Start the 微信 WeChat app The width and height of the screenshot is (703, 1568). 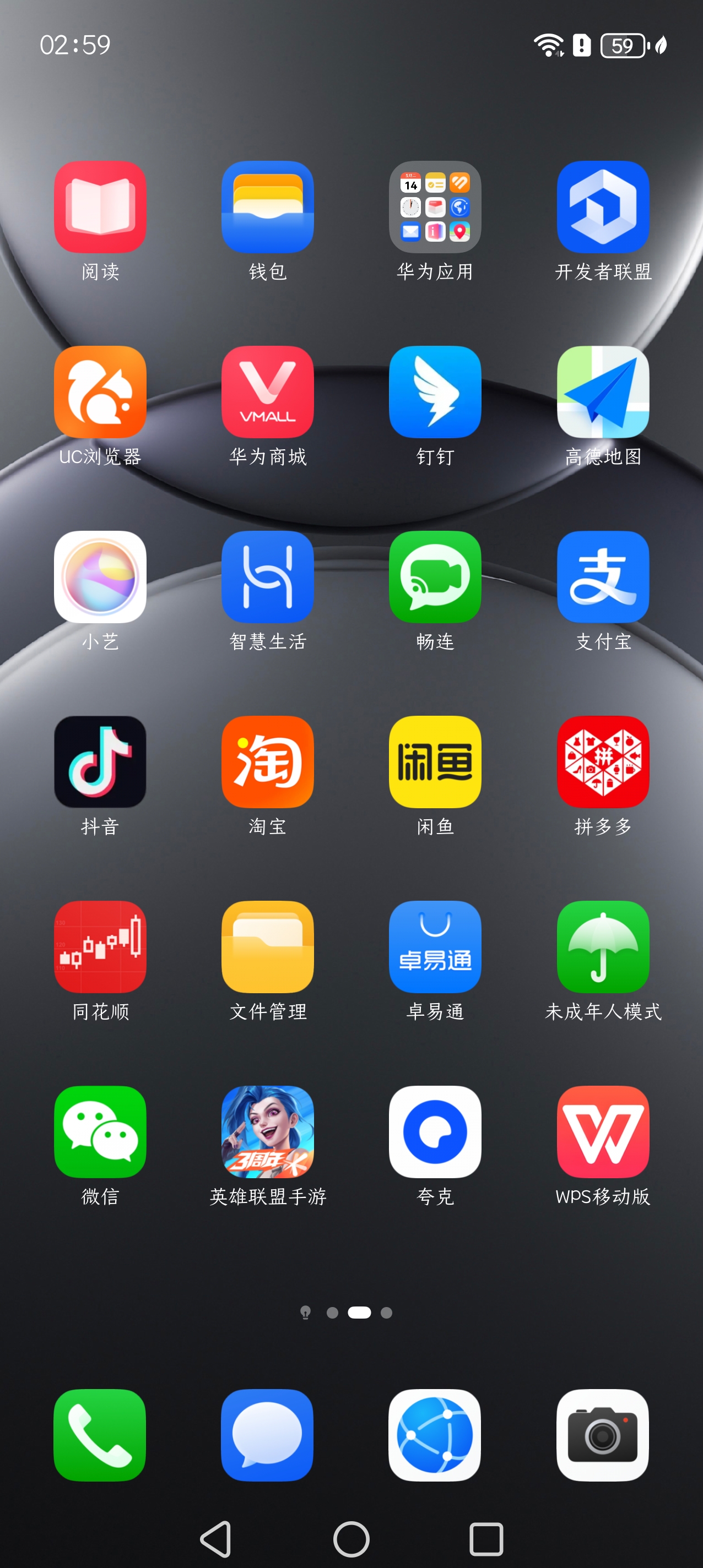pyautogui.click(x=100, y=1132)
